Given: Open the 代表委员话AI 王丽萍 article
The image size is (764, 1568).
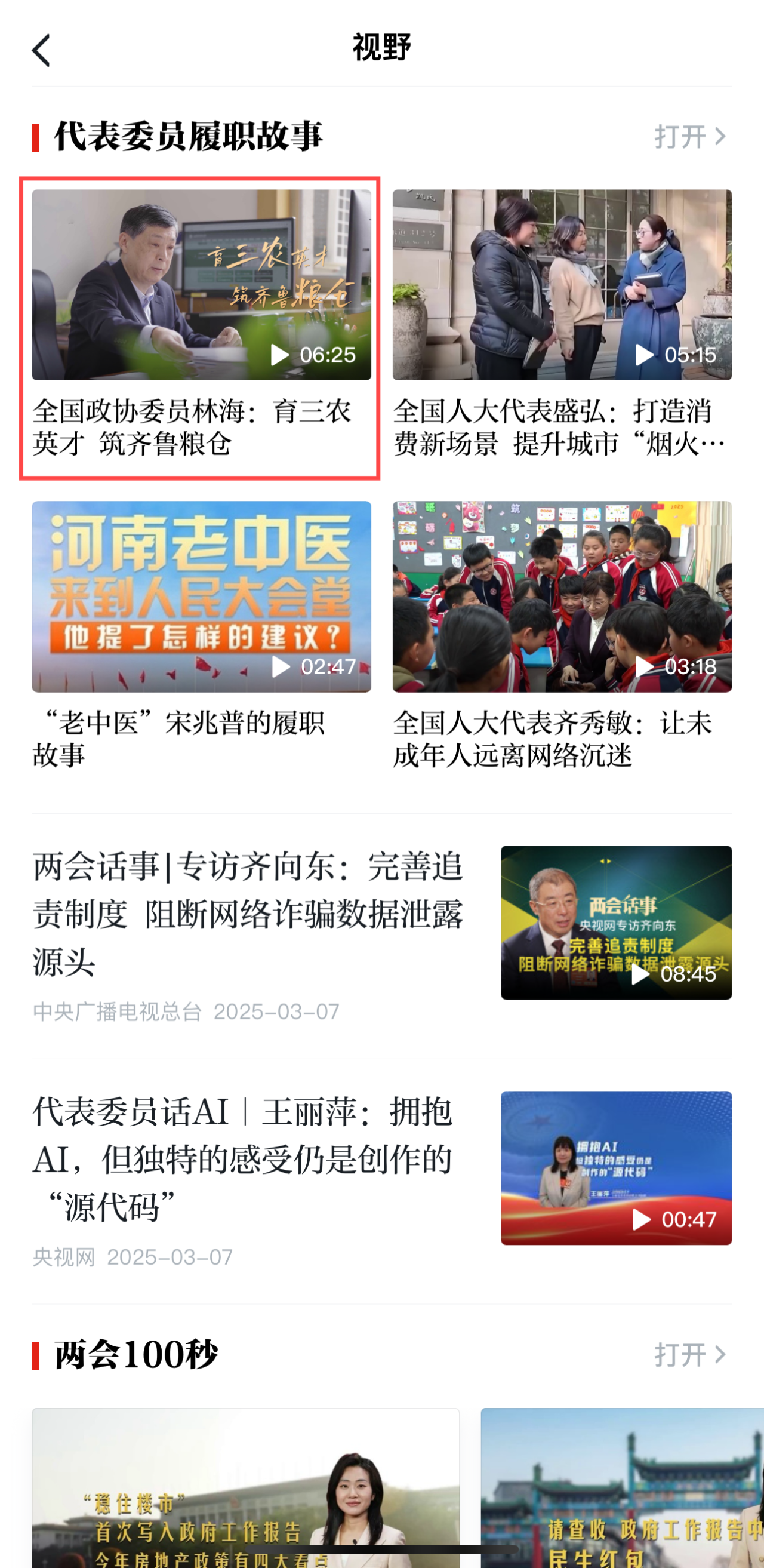Looking at the screenshot, I should [244, 1159].
